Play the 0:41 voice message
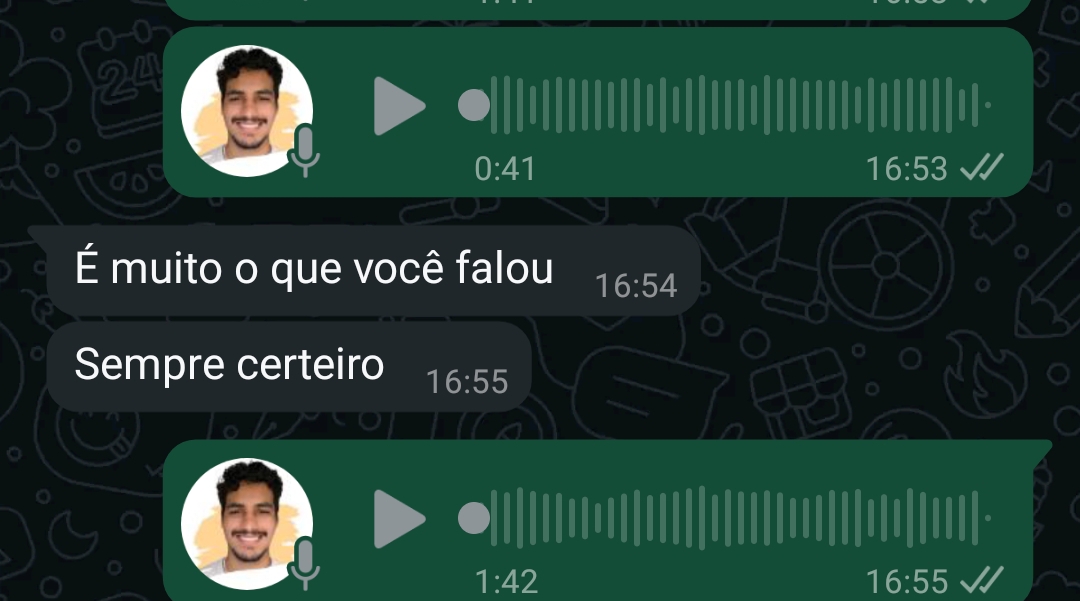1080x601 pixels. click(x=399, y=106)
